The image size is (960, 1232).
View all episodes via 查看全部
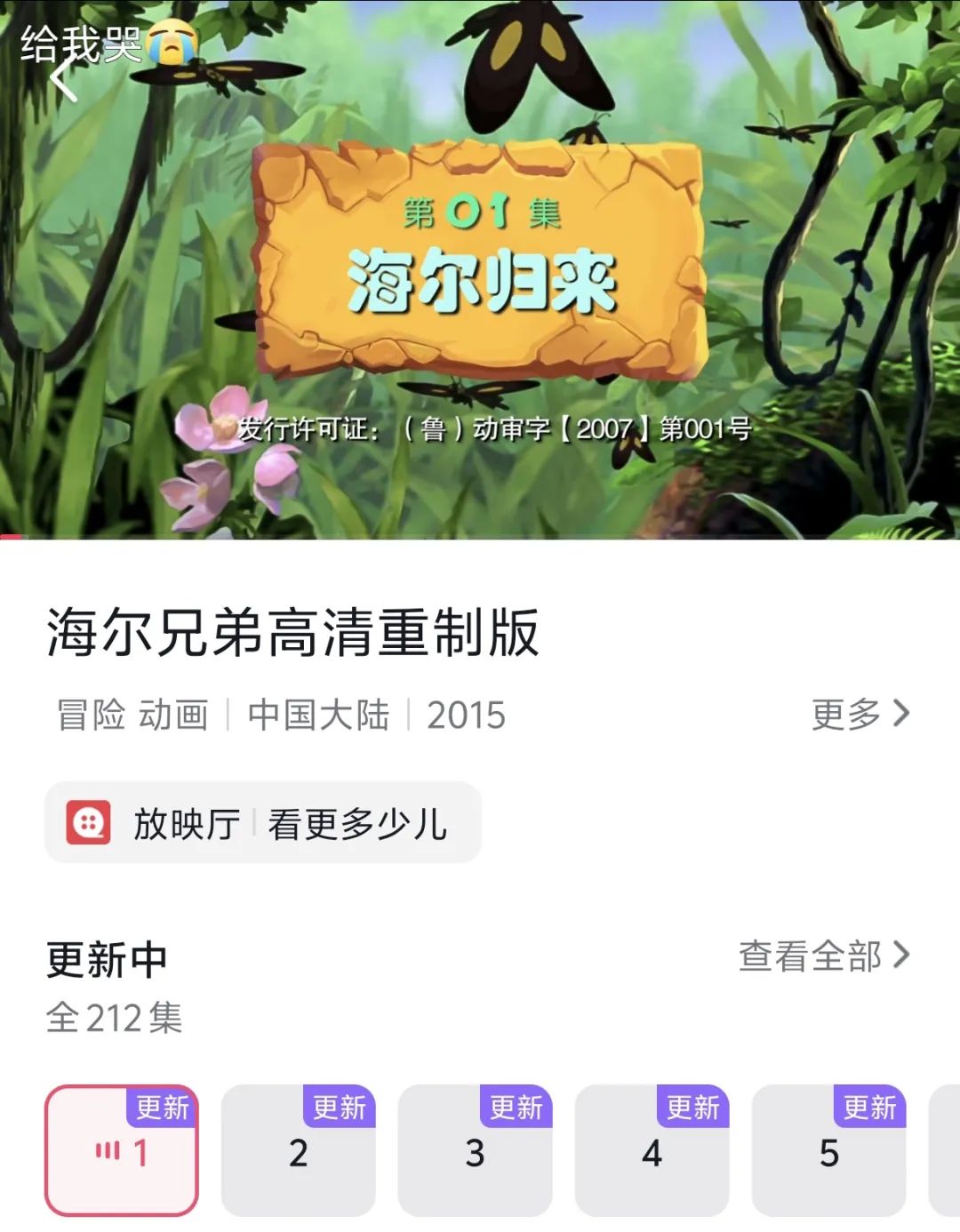click(x=824, y=956)
